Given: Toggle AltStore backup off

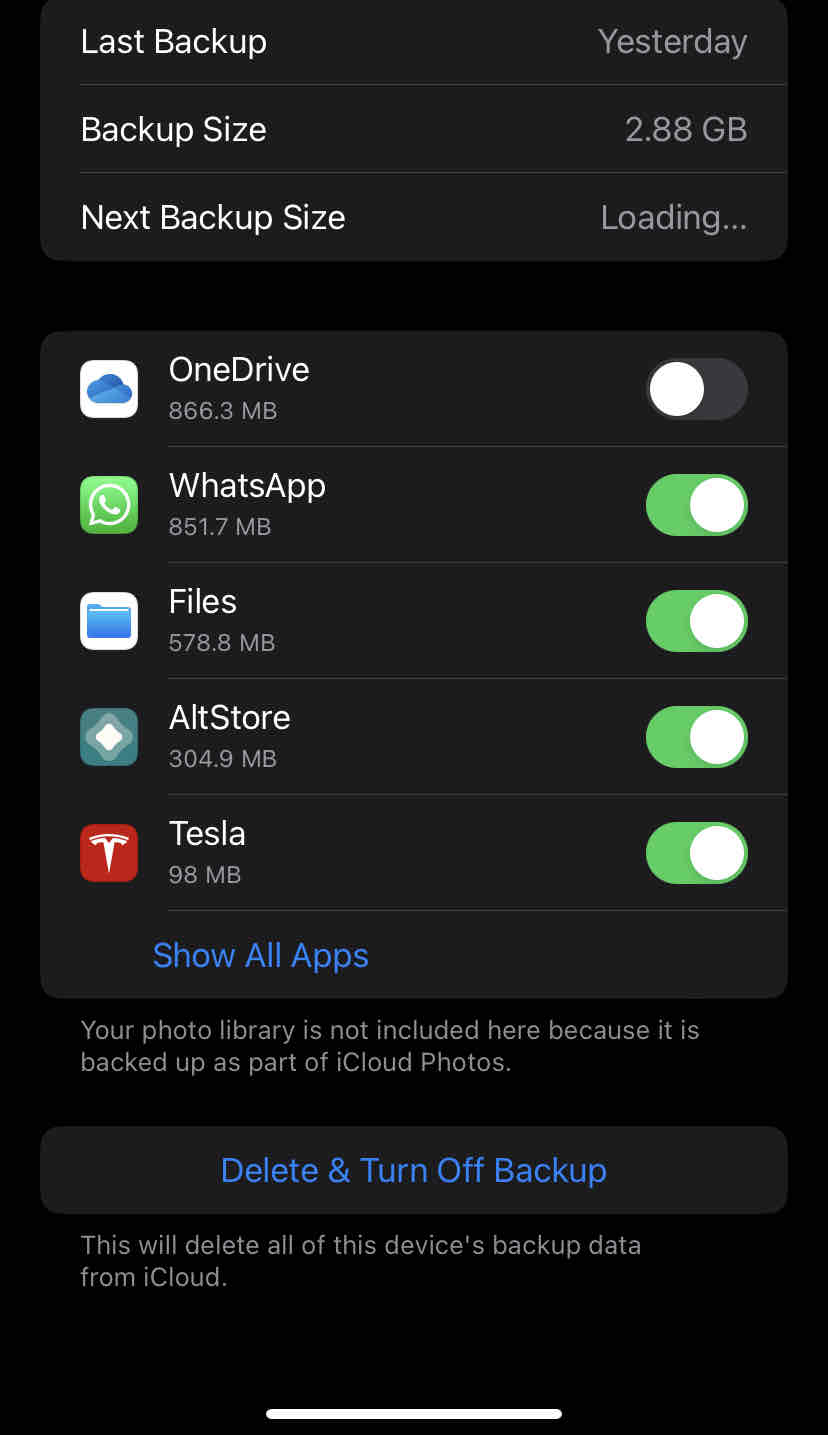Looking at the screenshot, I should point(697,737).
